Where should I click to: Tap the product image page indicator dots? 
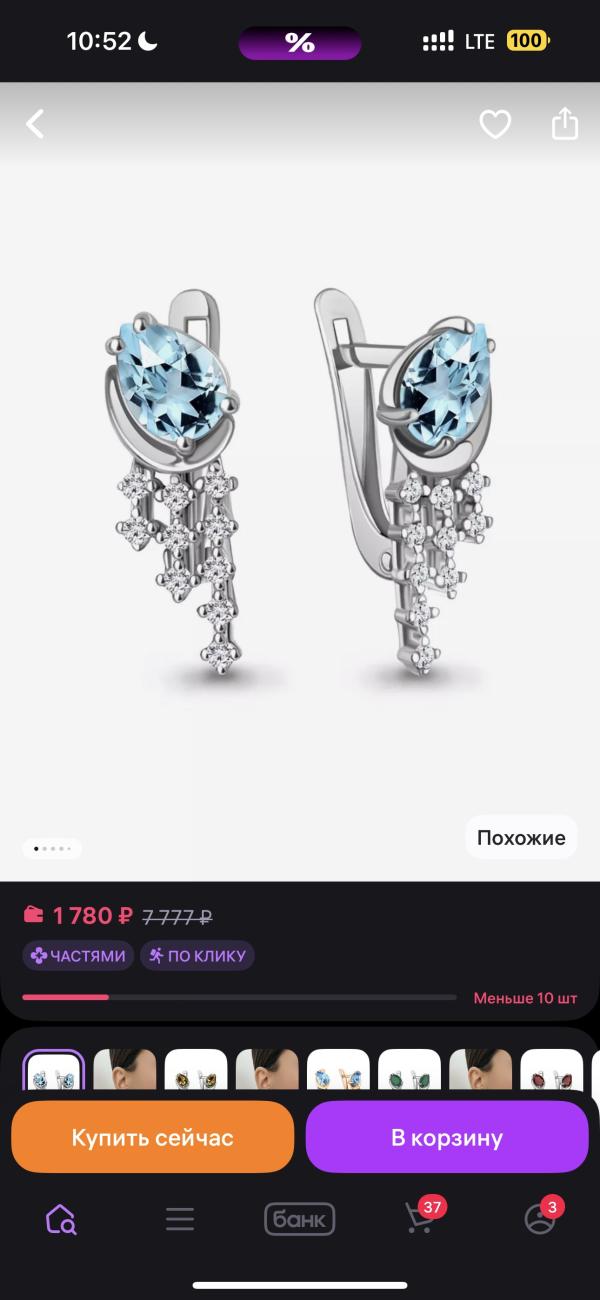(x=52, y=849)
